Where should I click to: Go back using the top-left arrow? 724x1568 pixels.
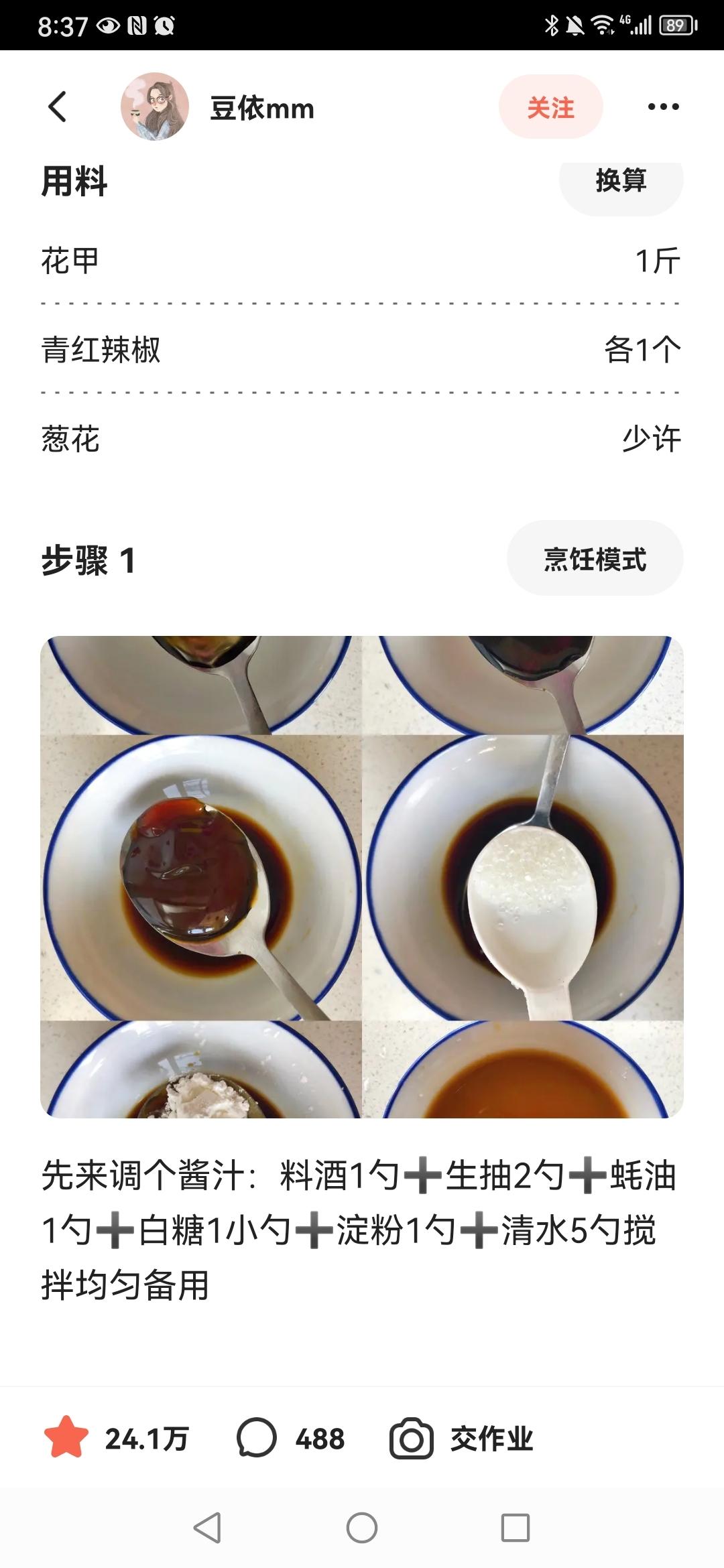58,107
